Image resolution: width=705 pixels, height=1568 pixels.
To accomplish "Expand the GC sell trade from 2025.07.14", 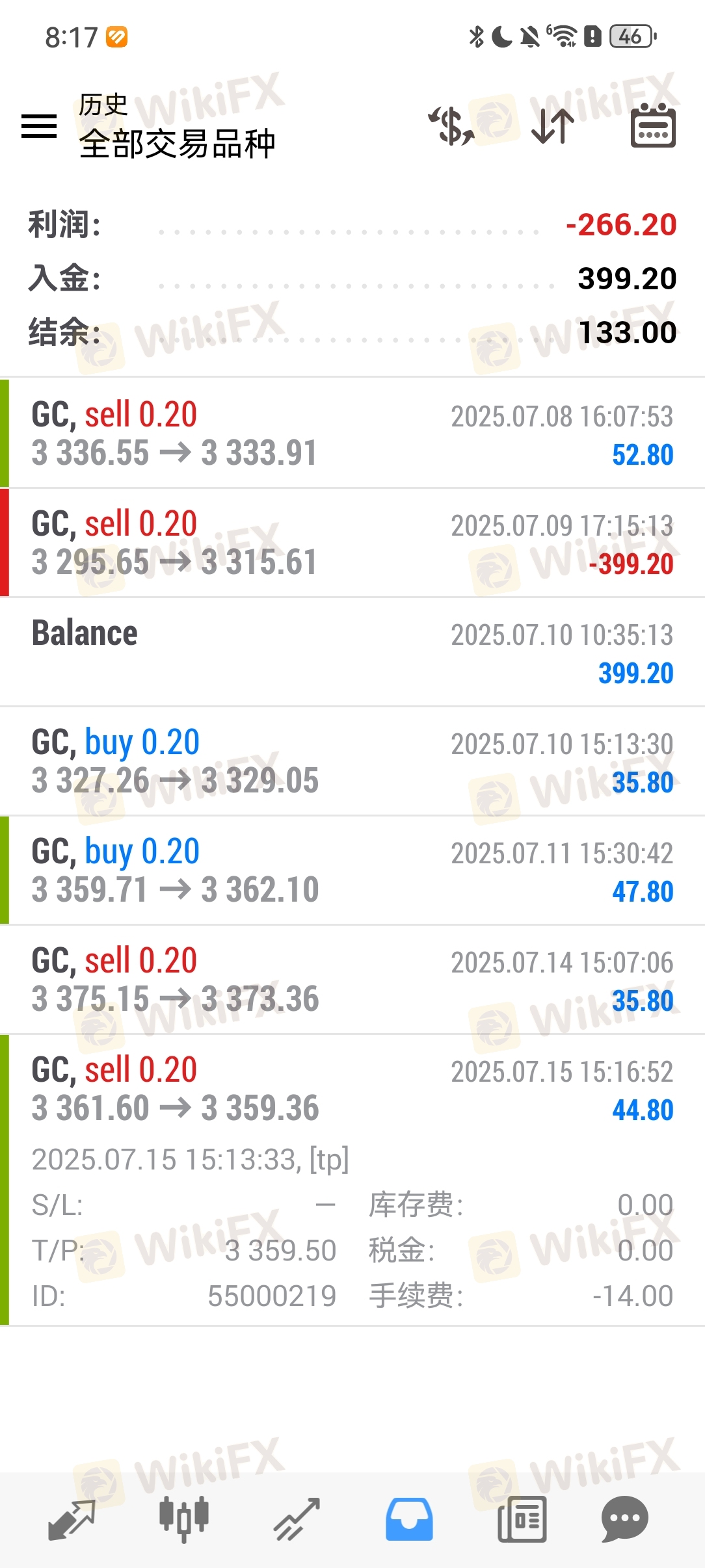I will (x=352, y=980).
